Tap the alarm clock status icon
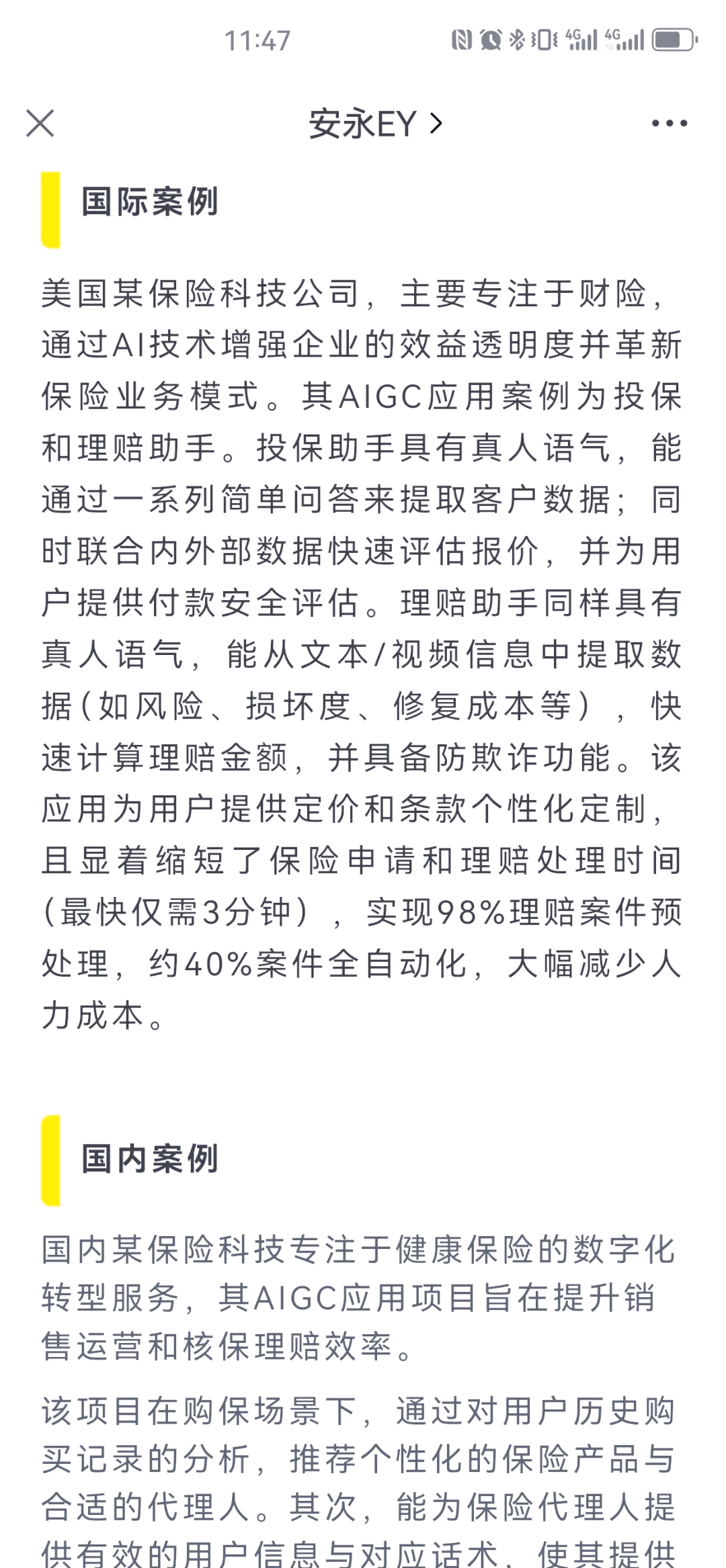Viewport: 726px width, 1568px height. click(x=490, y=40)
